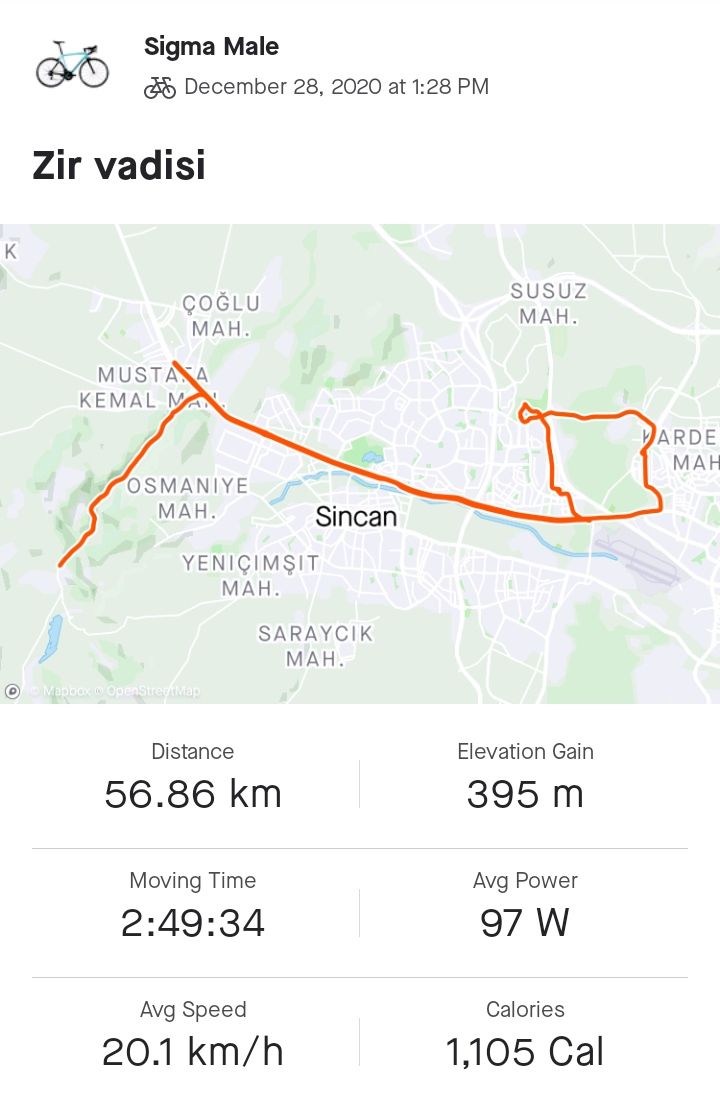Open Sigma Male's profile picture
Viewport: 720px width, 1107px height.
coord(72,66)
